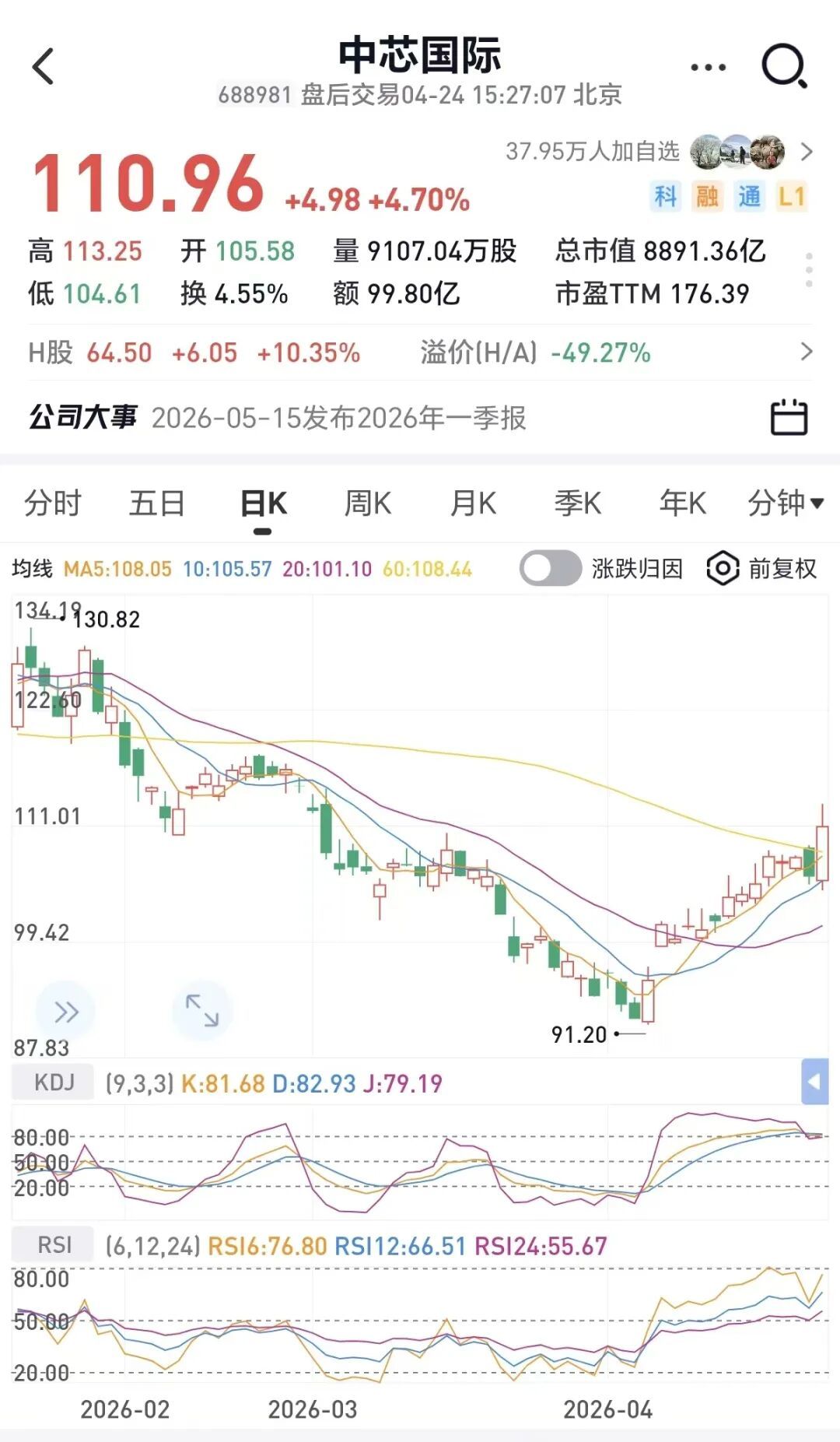840x1442 pixels.
Task: Switch to 分时 chart tab
Action: [x=52, y=503]
